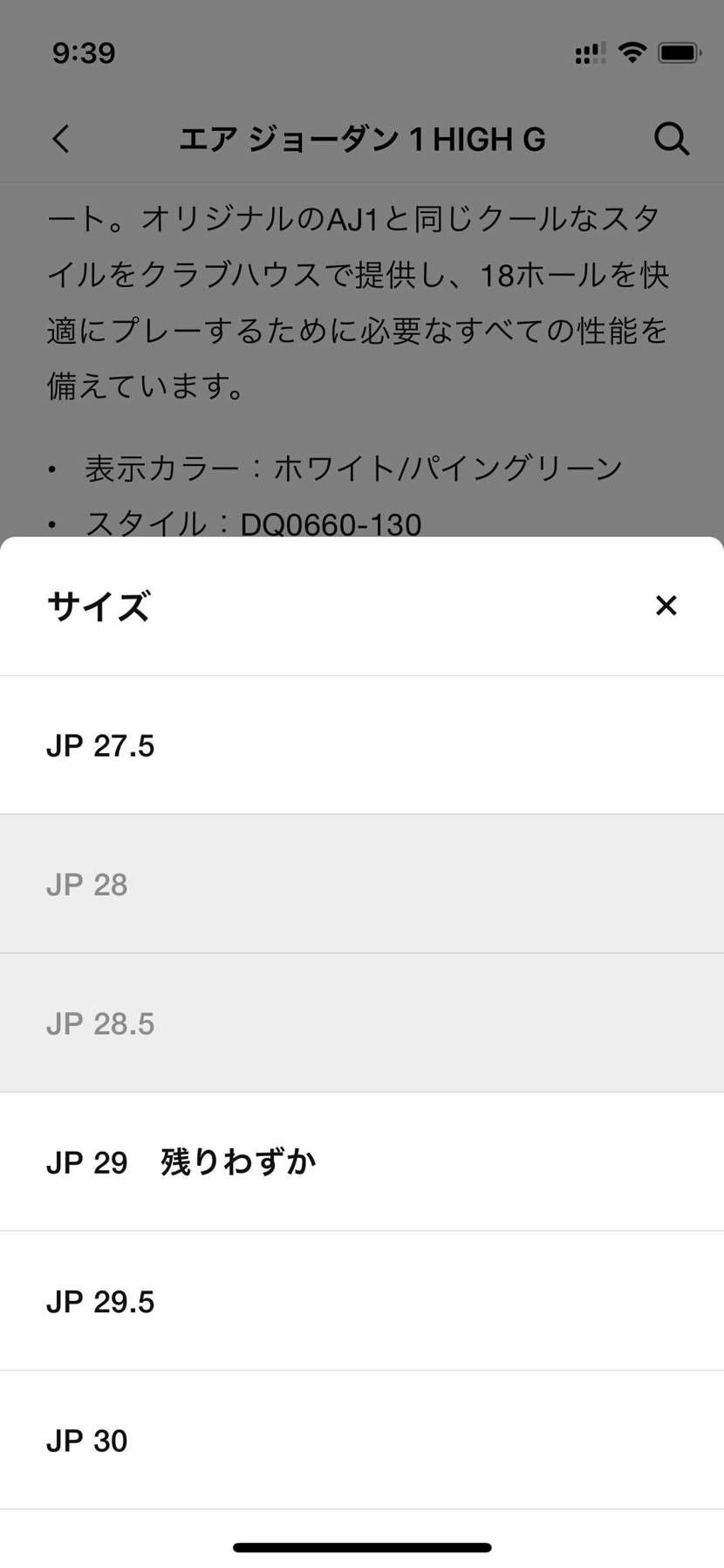
Task: Select size JP 27.5
Action: coord(362,745)
